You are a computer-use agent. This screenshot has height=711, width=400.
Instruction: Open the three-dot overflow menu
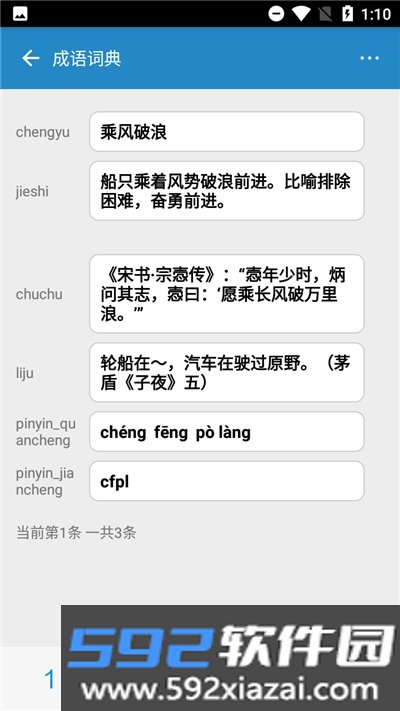[x=370, y=58]
